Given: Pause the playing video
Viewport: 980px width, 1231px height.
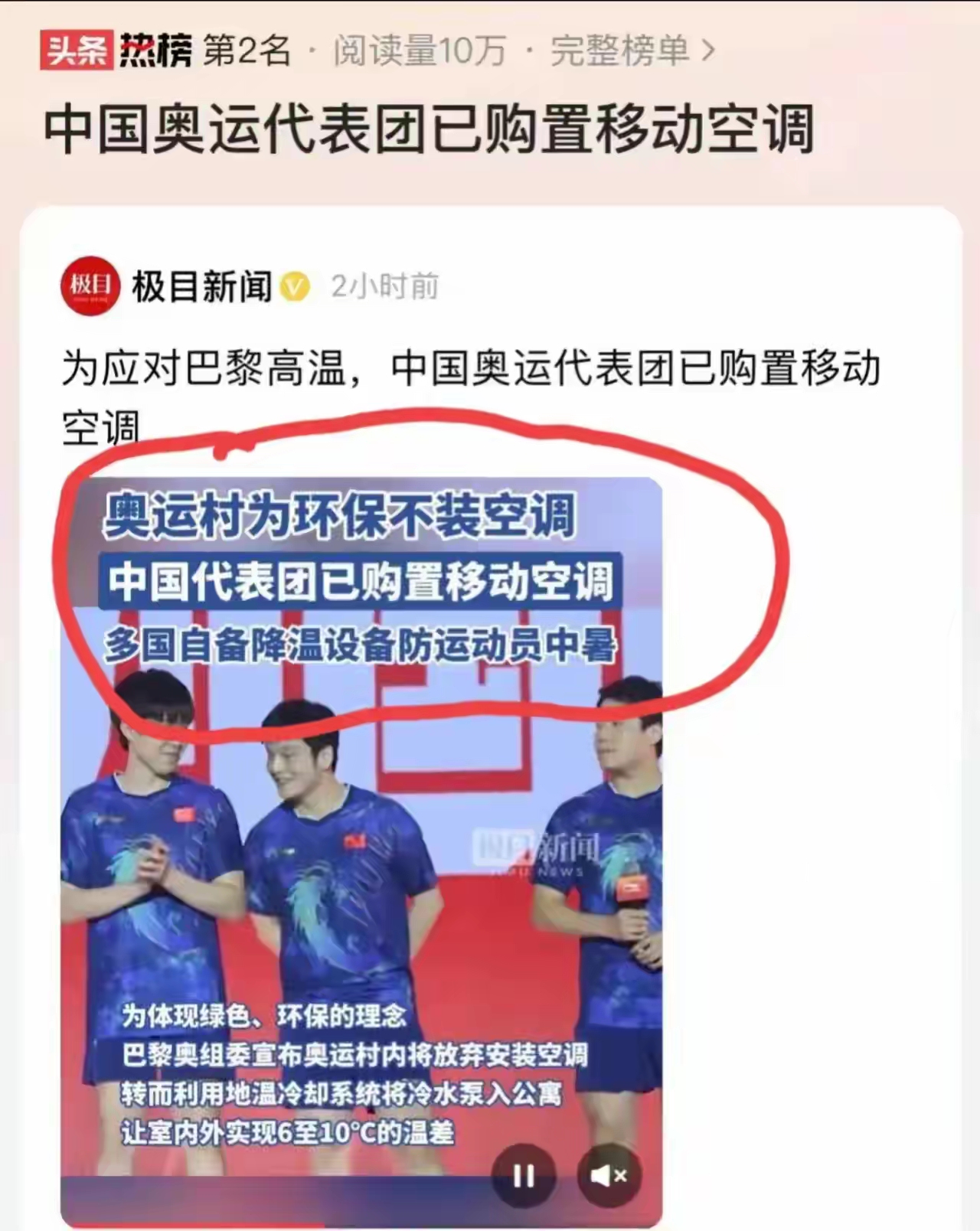Looking at the screenshot, I should (x=524, y=1175).
